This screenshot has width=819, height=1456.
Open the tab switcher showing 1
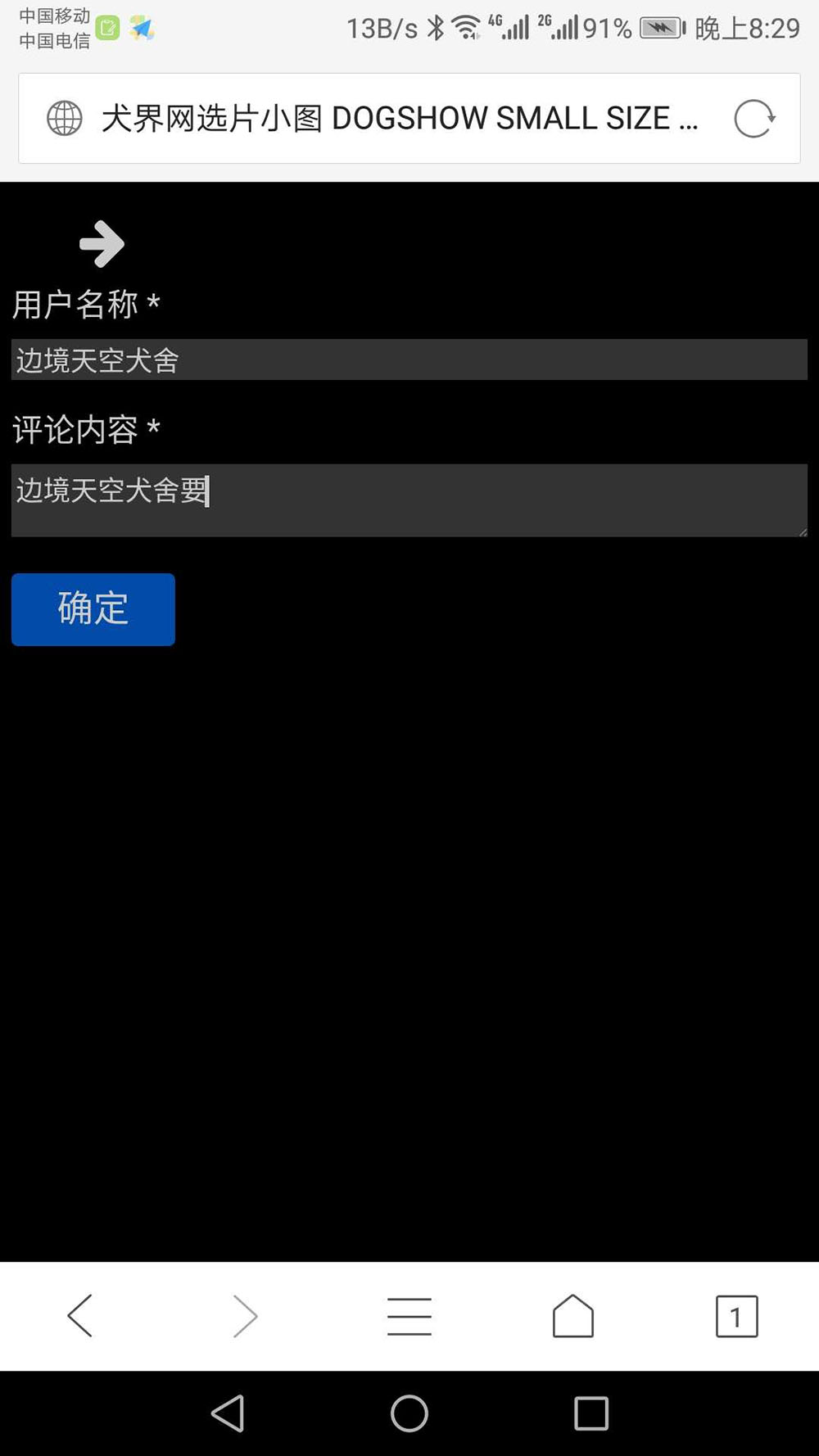pyautogui.click(x=736, y=1316)
